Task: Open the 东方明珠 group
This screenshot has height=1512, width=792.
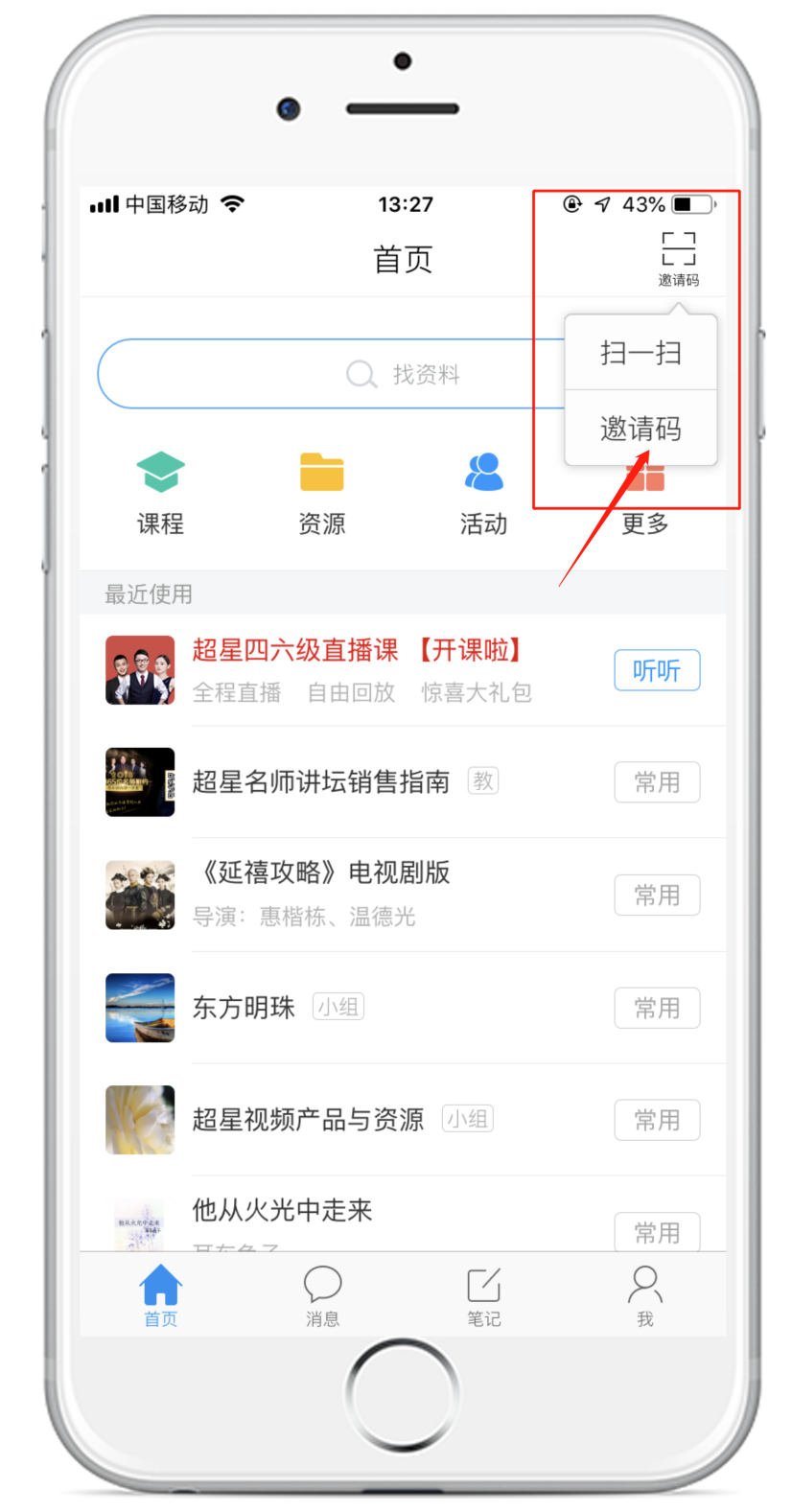Action: pyautogui.click(x=244, y=1008)
